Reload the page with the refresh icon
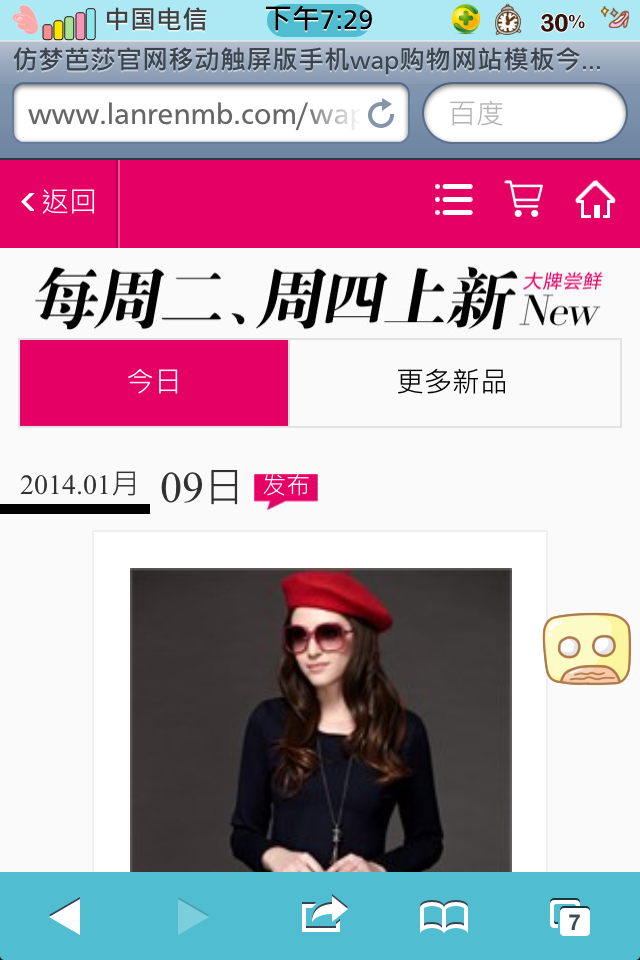 [x=381, y=115]
